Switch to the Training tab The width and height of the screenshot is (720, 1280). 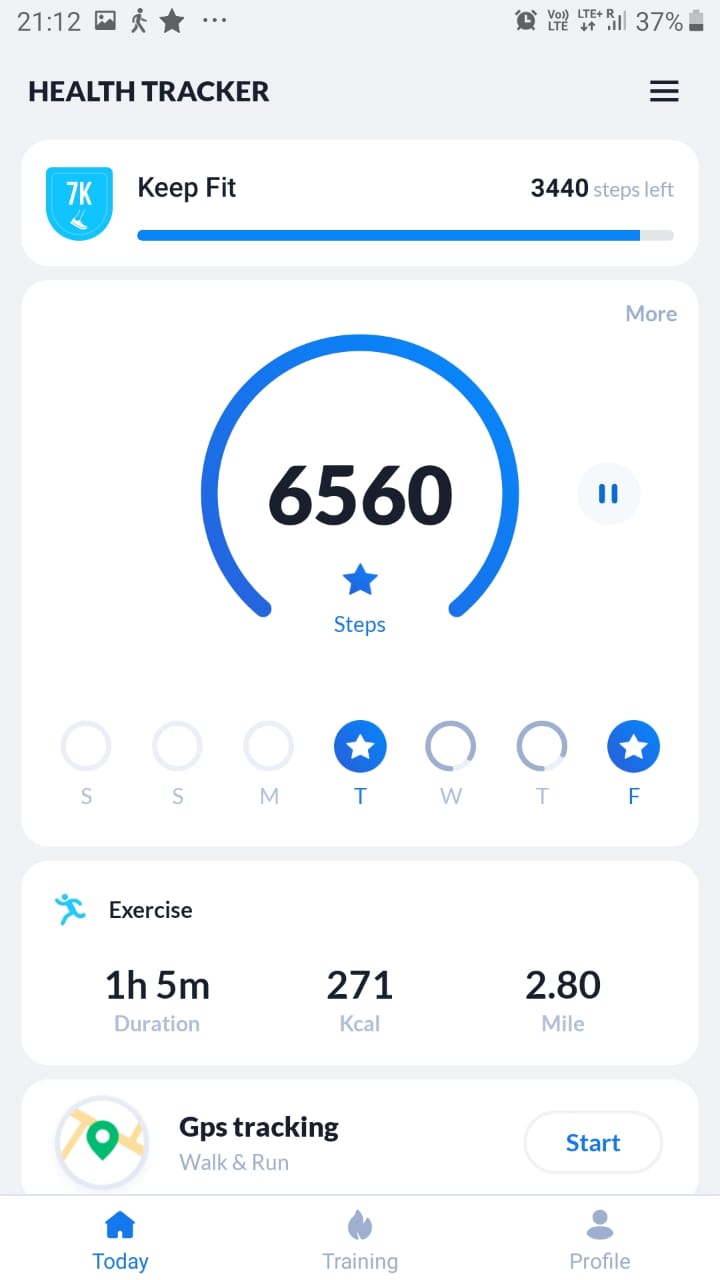tap(360, 1240)
